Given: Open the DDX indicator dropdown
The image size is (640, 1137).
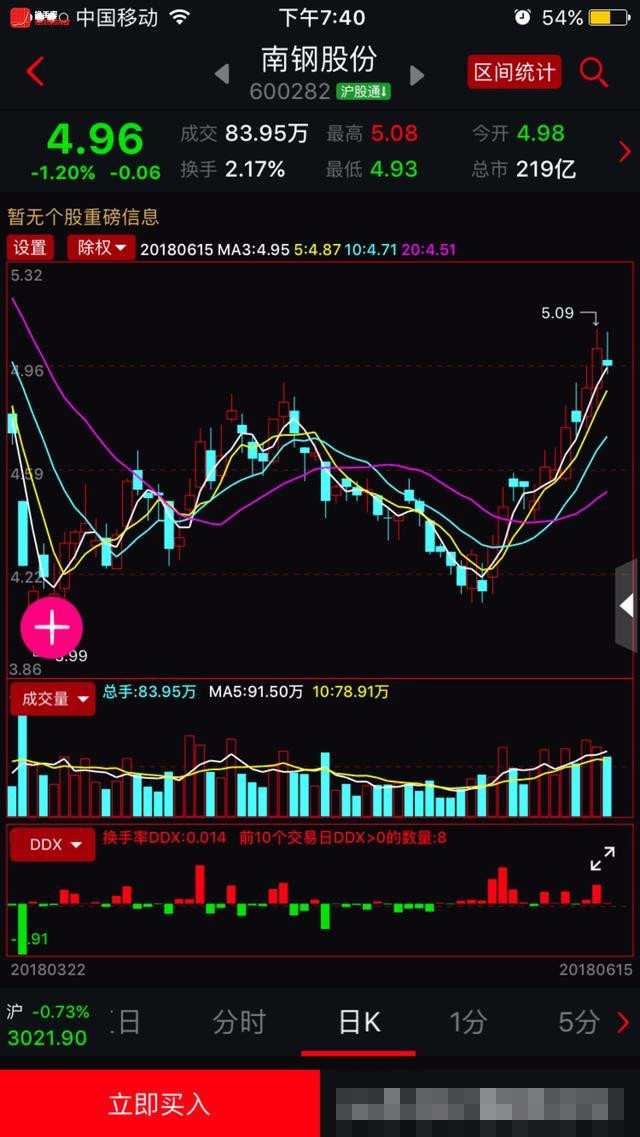Looking at the screenshot, I should click(53, 845).
